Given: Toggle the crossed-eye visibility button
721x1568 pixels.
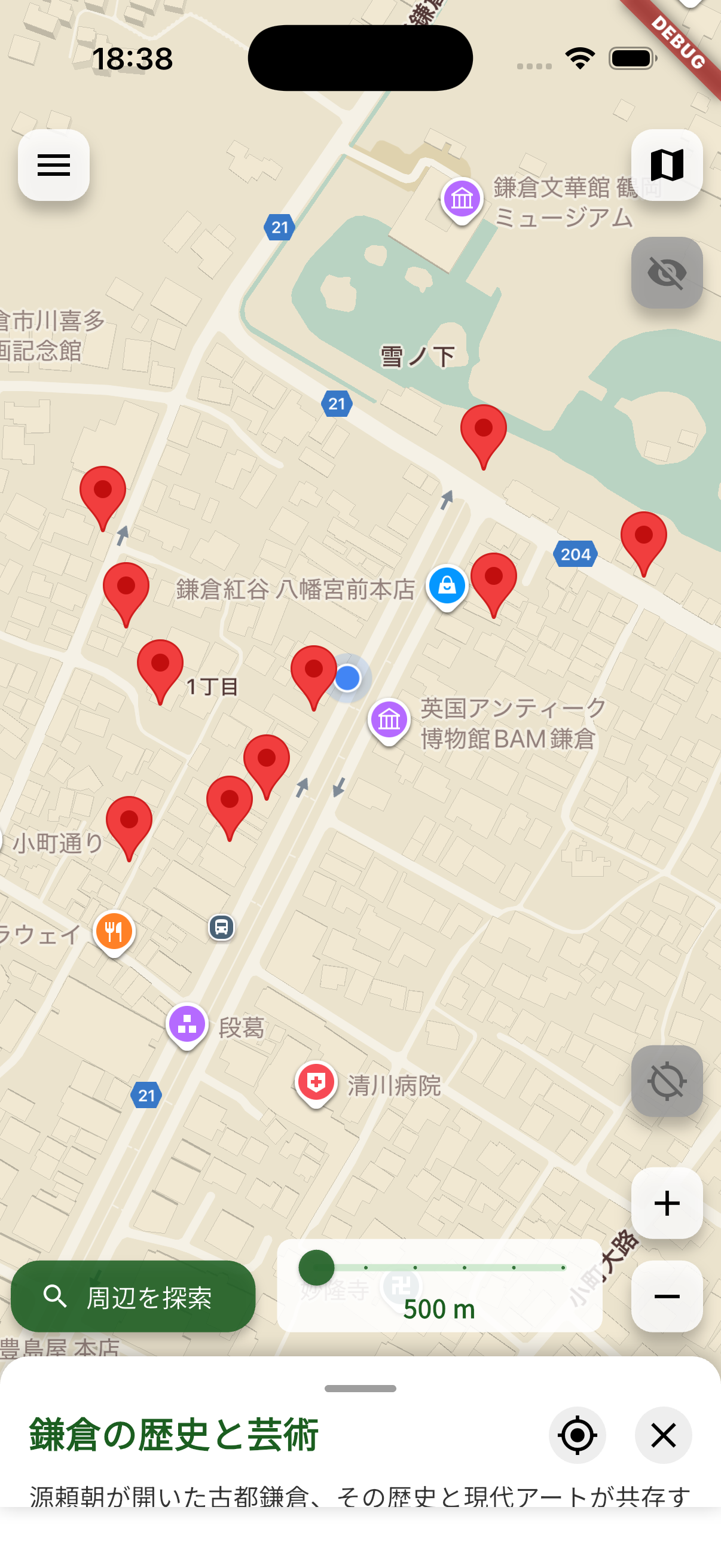Looking at the screenshot, I should (x=666, y=273).
